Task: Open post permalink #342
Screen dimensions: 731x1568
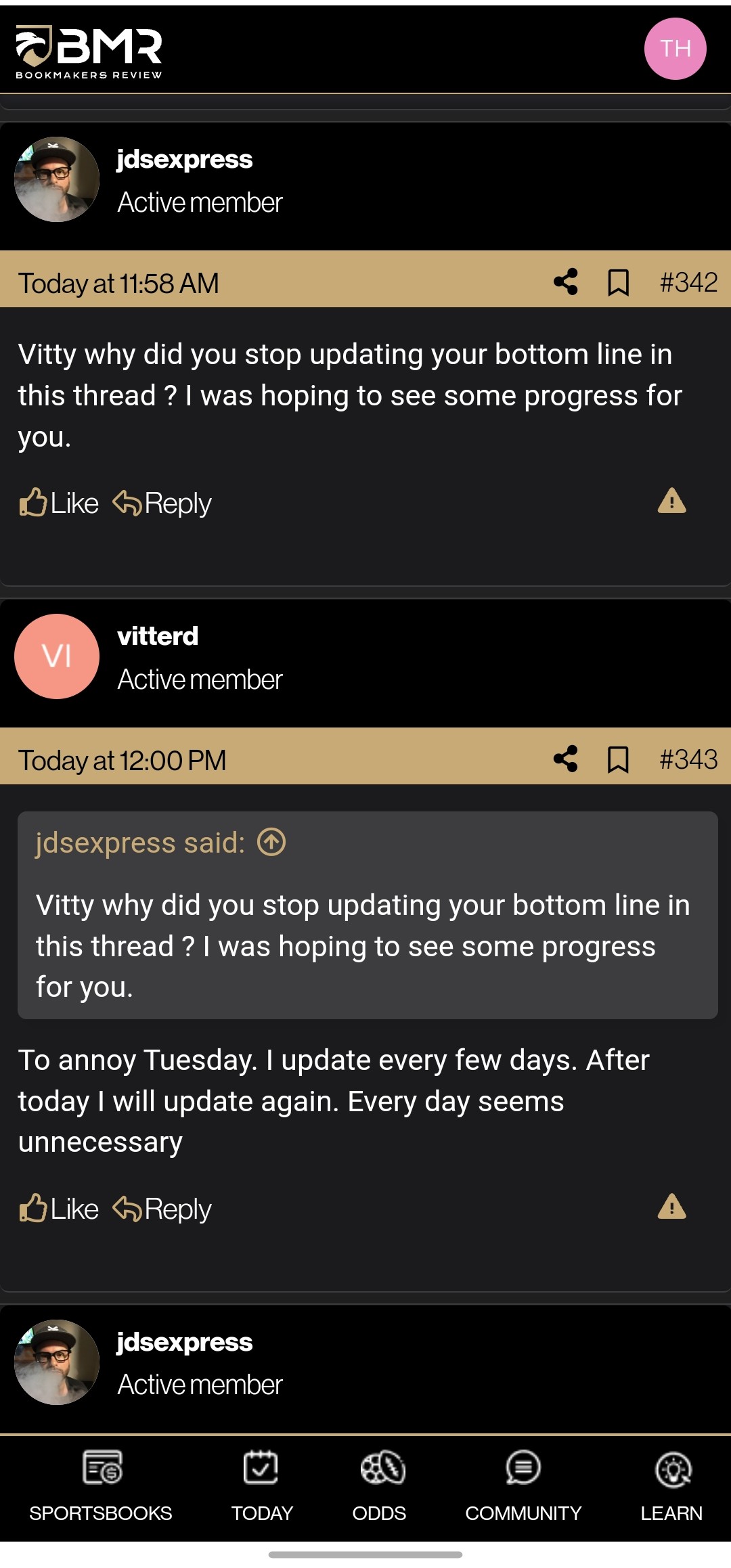Action: (x=688, y=284)
